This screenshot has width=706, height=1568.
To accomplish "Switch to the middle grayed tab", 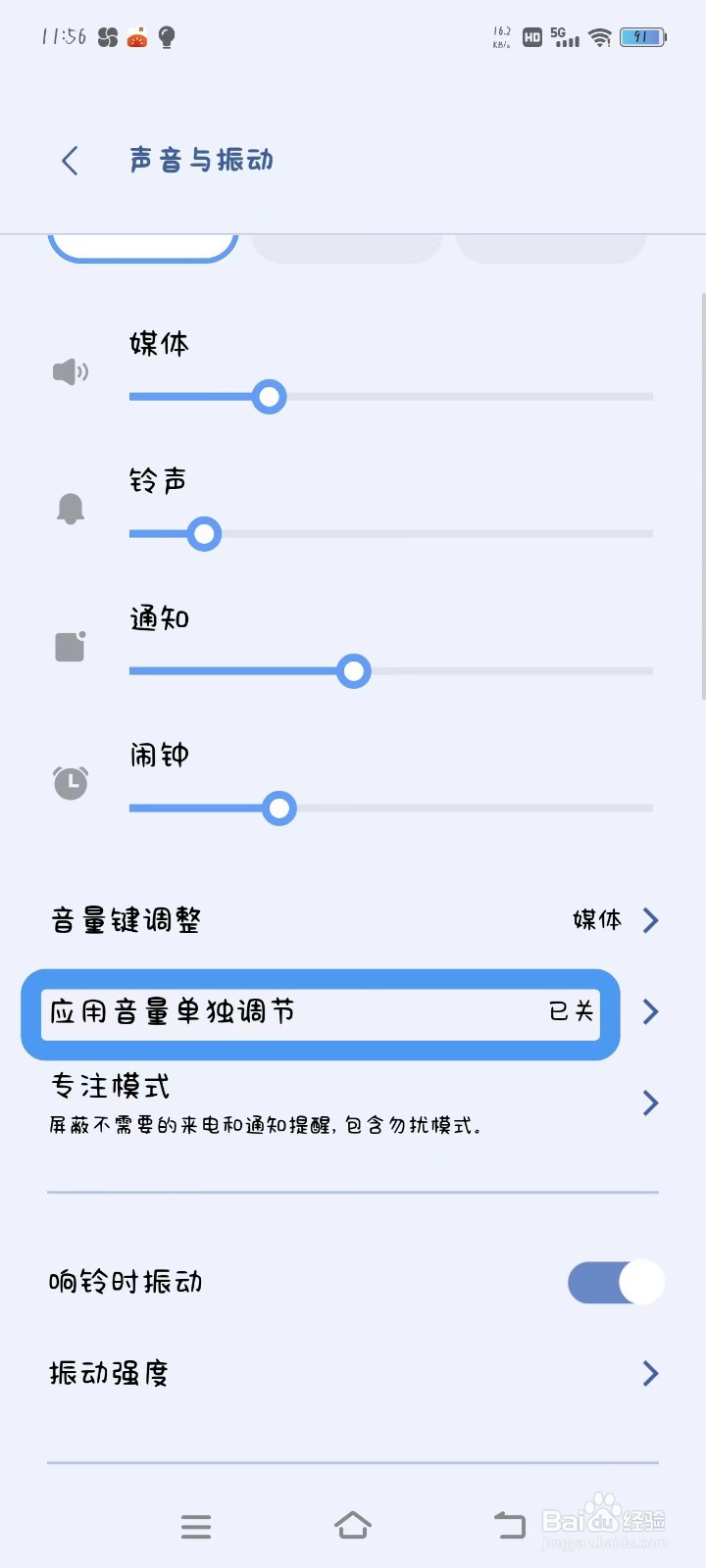I will point(346,245).
